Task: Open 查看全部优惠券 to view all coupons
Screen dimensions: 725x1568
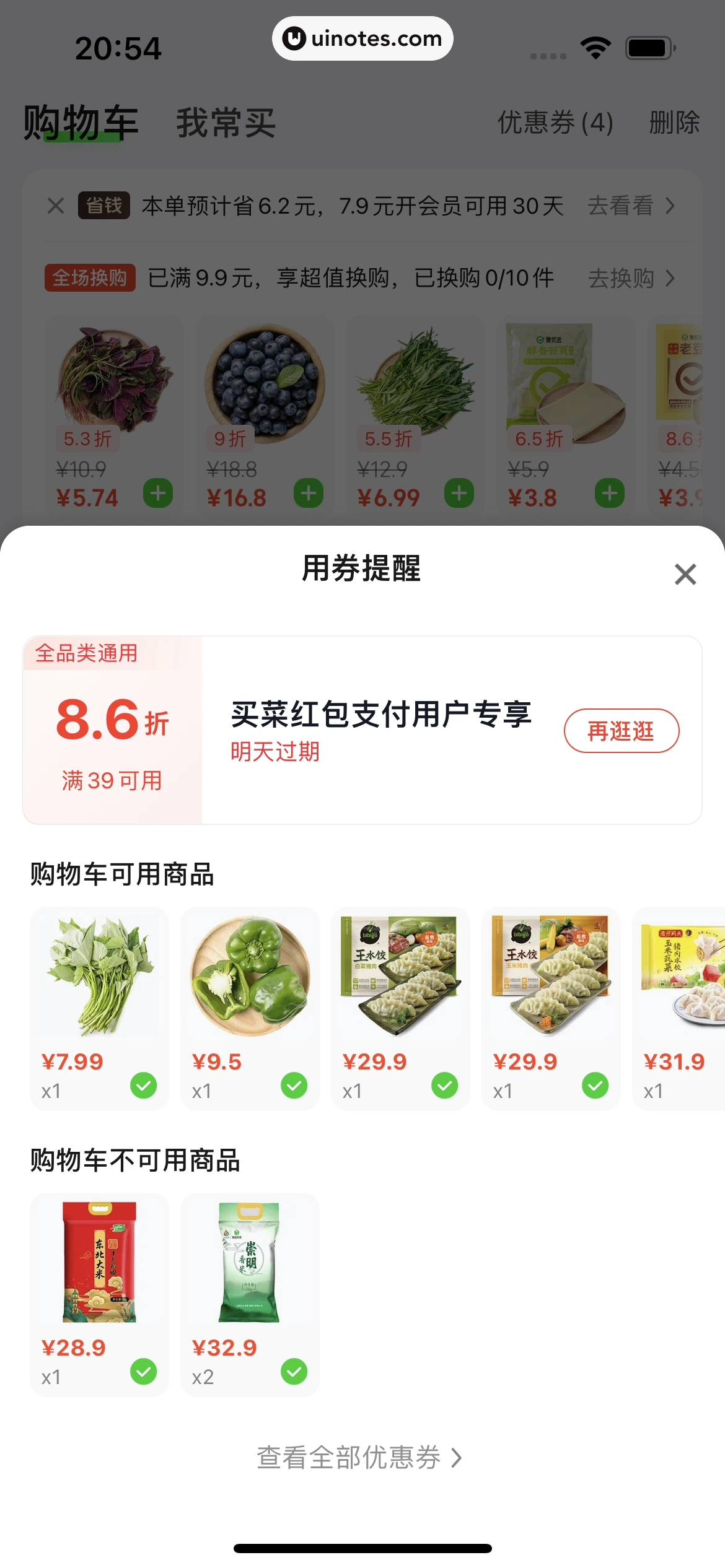Action: click(x=359, y=1457)
